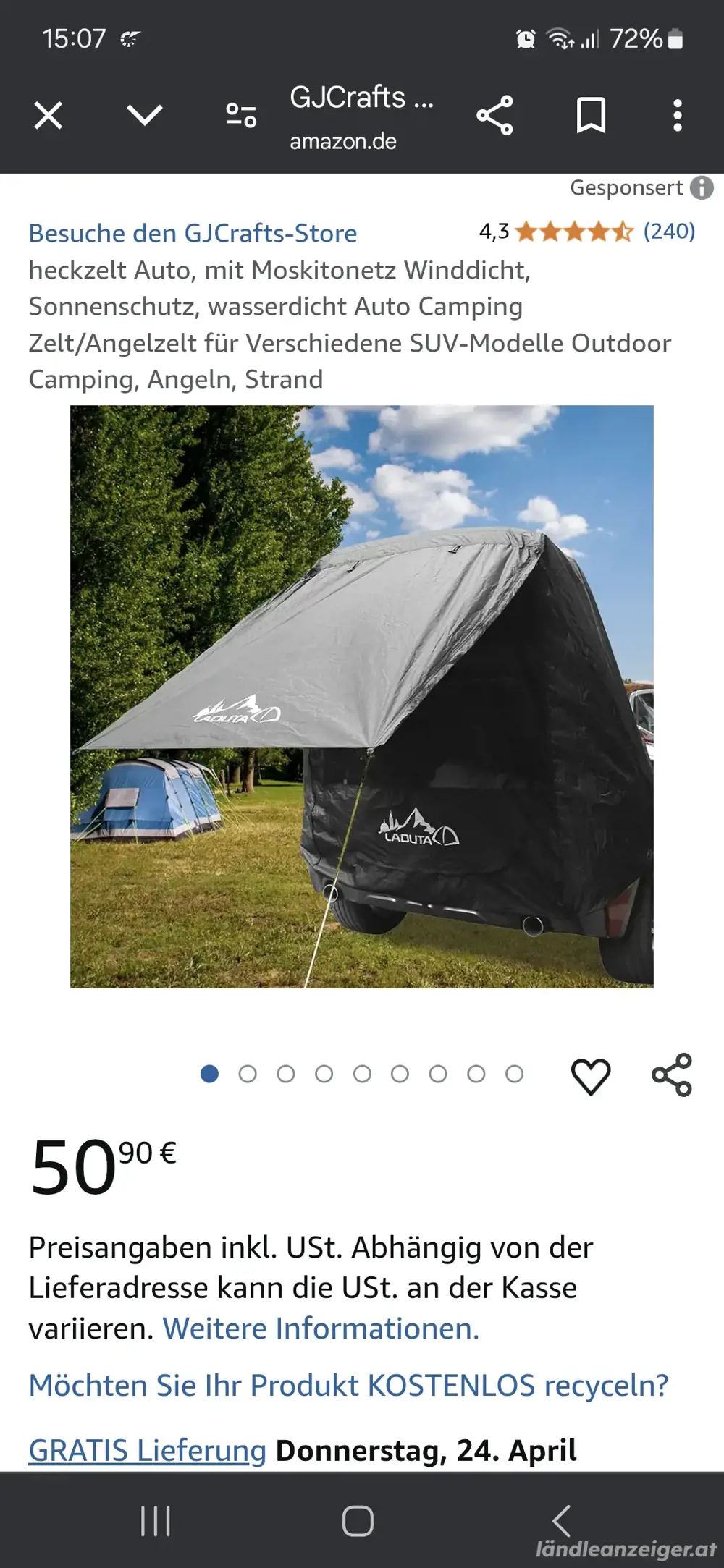Viewport: 724px width, 1568px height.
Task: Open the 240 customer ratings
Action: pyautogui.click(x=669, y=232)
